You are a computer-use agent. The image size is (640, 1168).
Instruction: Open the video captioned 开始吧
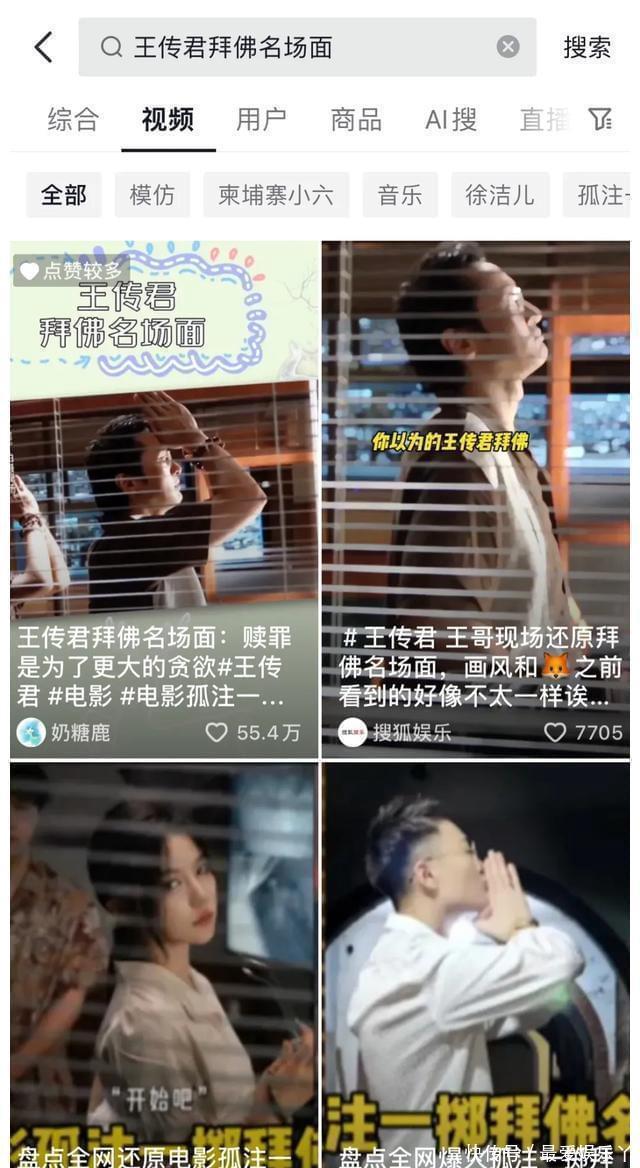click(x=164, y=960)
